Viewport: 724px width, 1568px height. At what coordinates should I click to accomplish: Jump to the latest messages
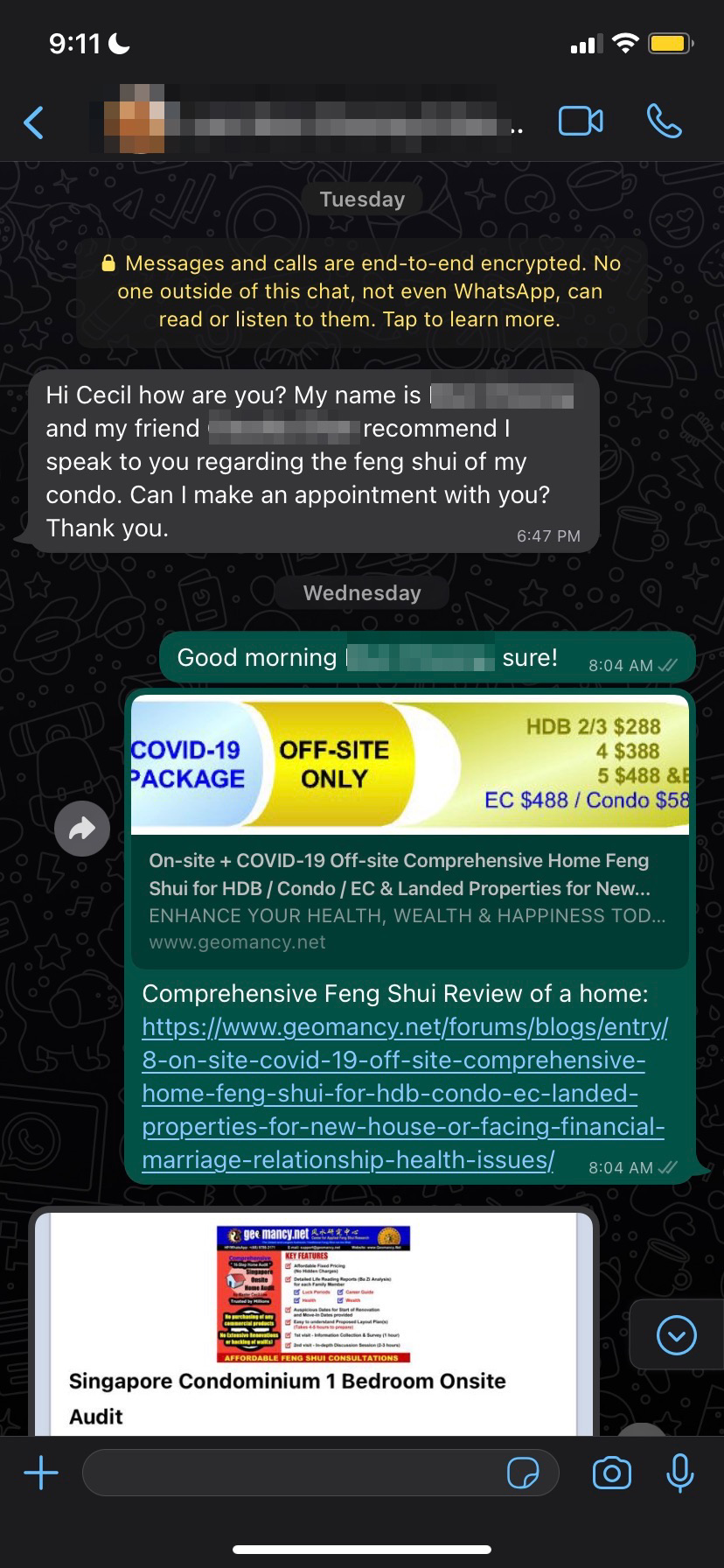point(676,1335)
